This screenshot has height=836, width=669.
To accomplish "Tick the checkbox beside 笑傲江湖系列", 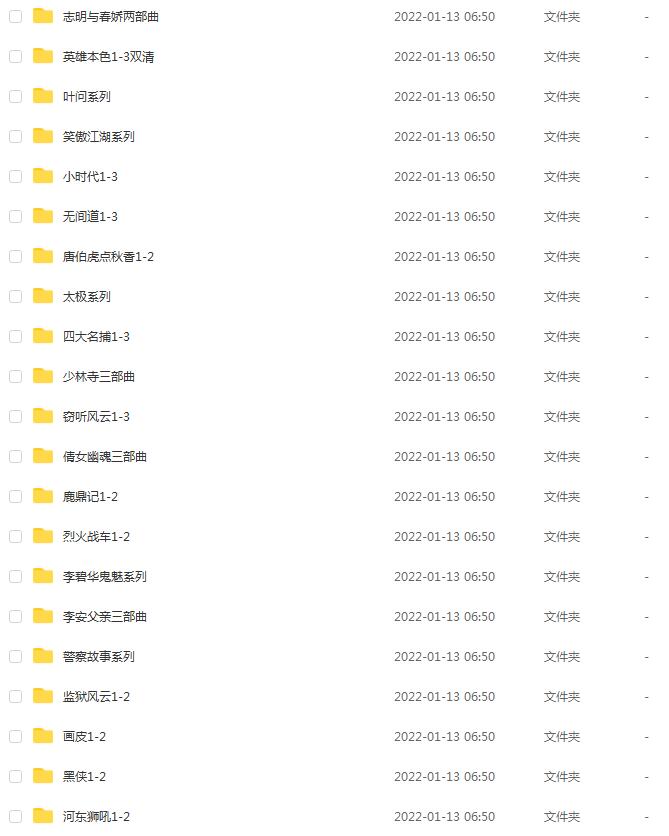I will click(15, 137).
